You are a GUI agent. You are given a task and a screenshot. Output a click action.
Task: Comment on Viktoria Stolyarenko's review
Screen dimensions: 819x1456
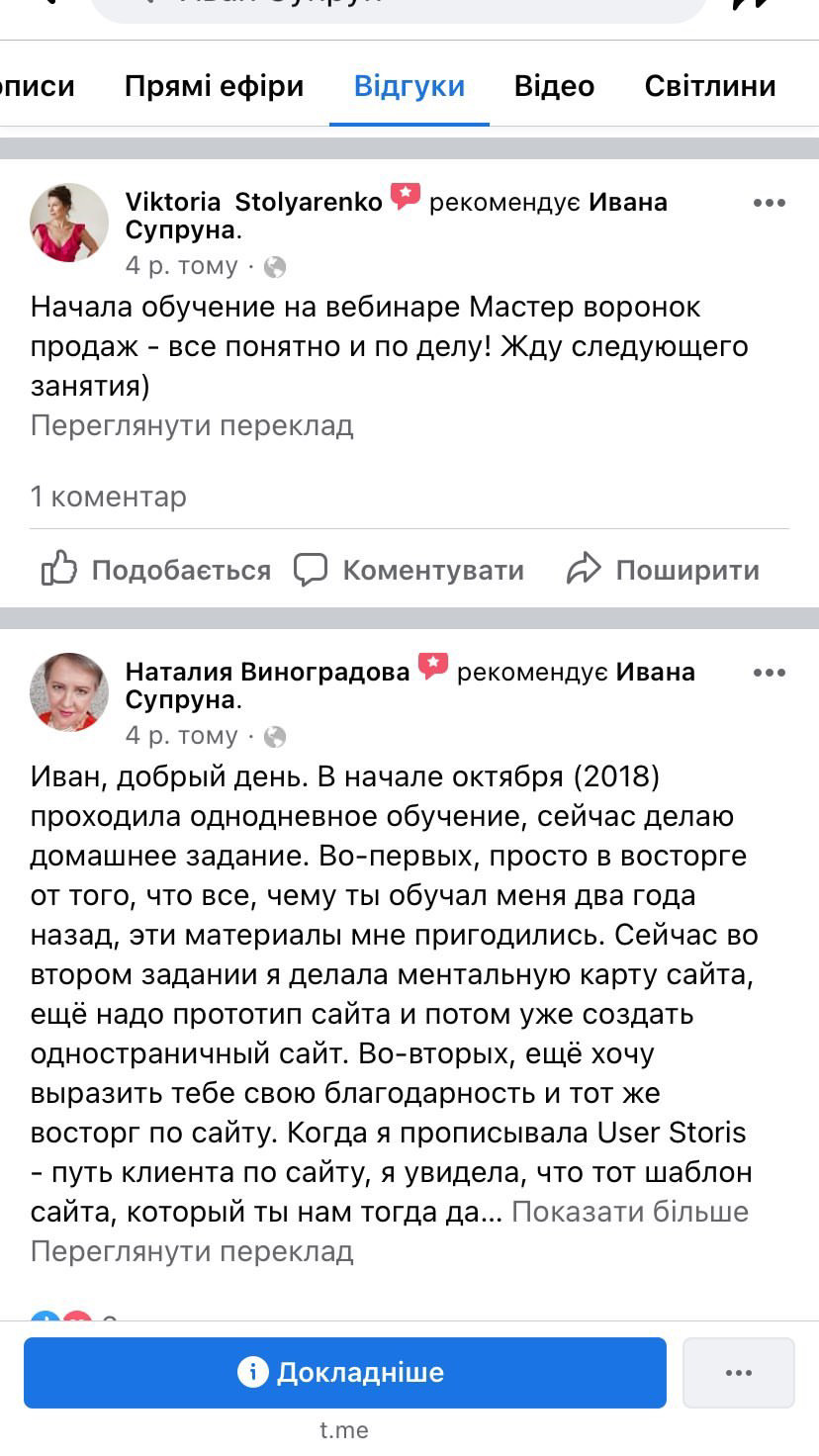409,570
